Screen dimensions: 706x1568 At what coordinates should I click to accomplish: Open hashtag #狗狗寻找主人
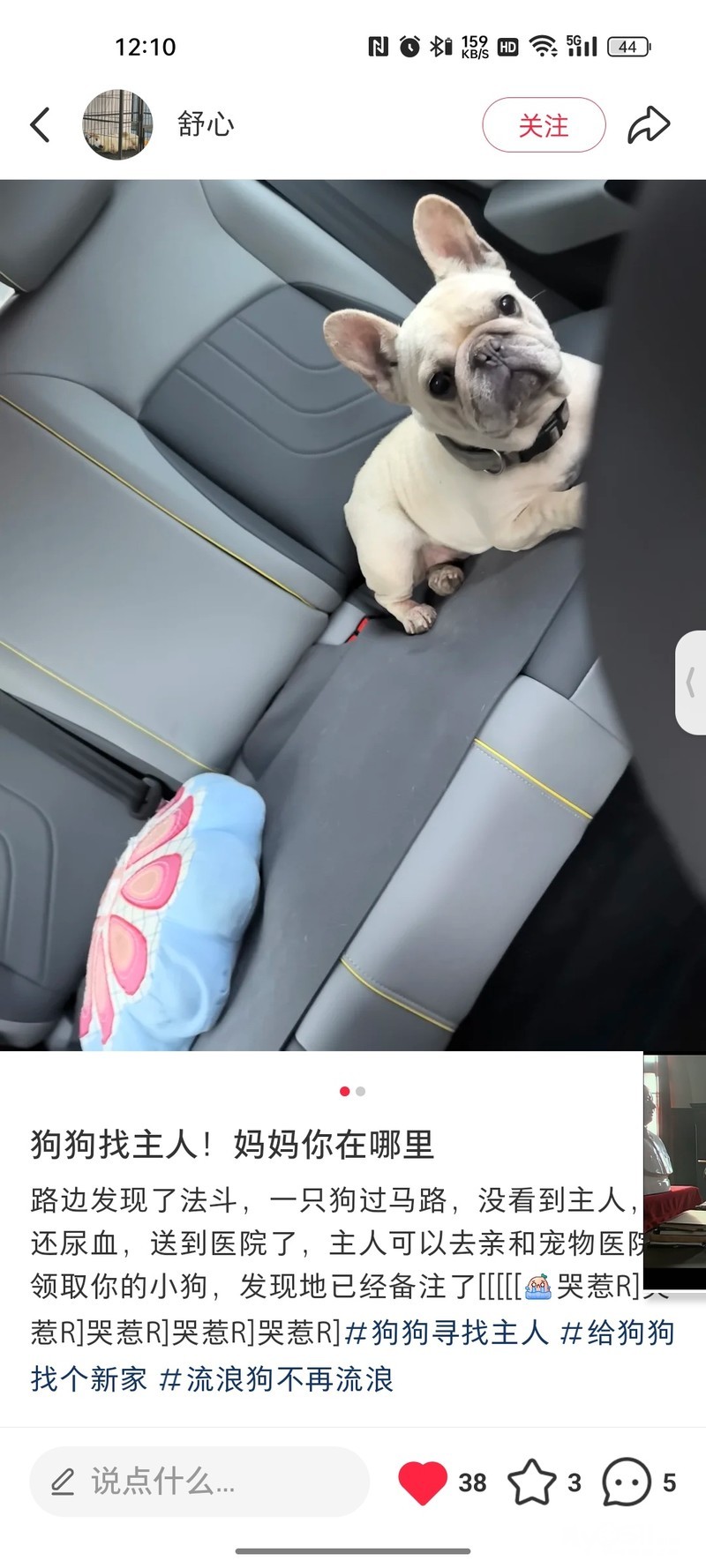click(x=447, y=1332)
